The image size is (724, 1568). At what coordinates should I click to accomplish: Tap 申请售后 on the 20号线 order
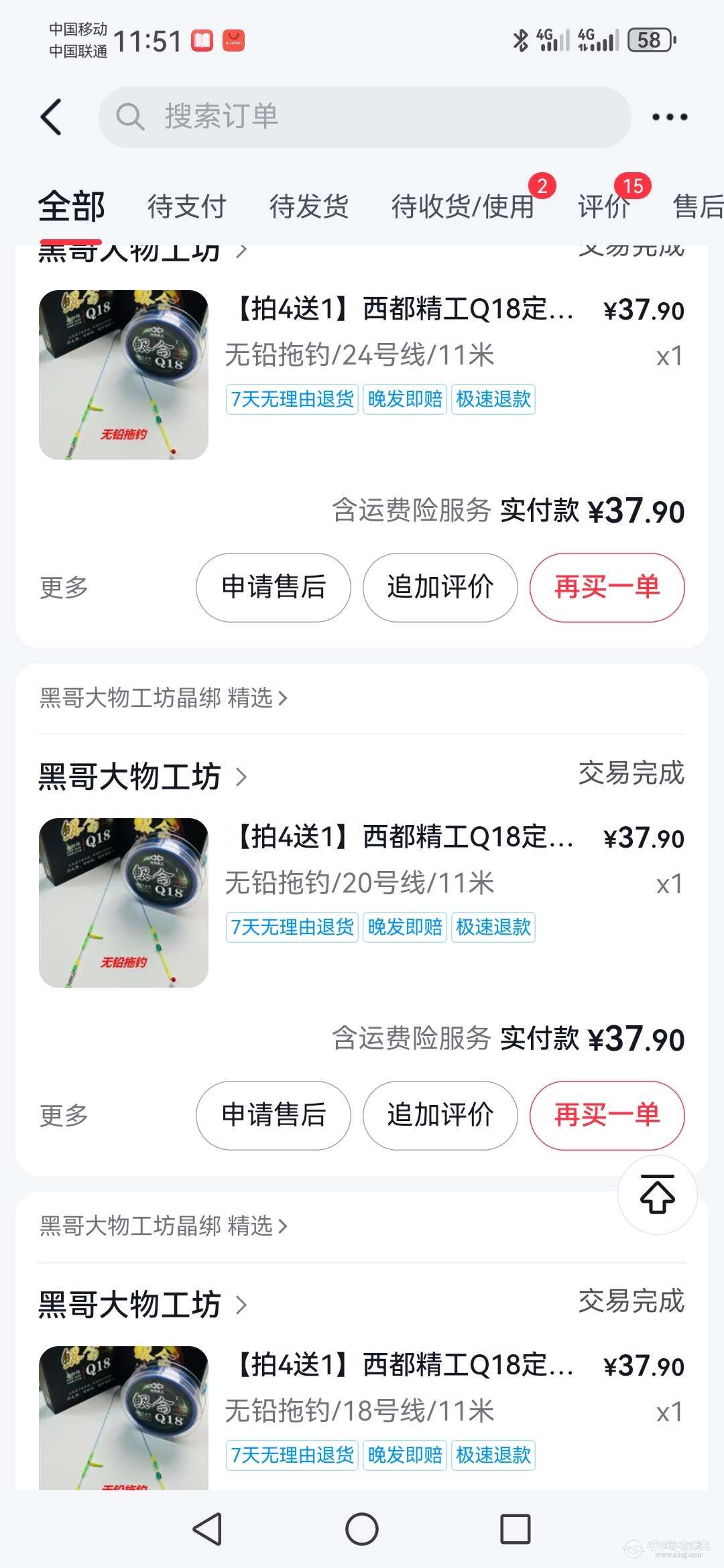point(274,1115)
